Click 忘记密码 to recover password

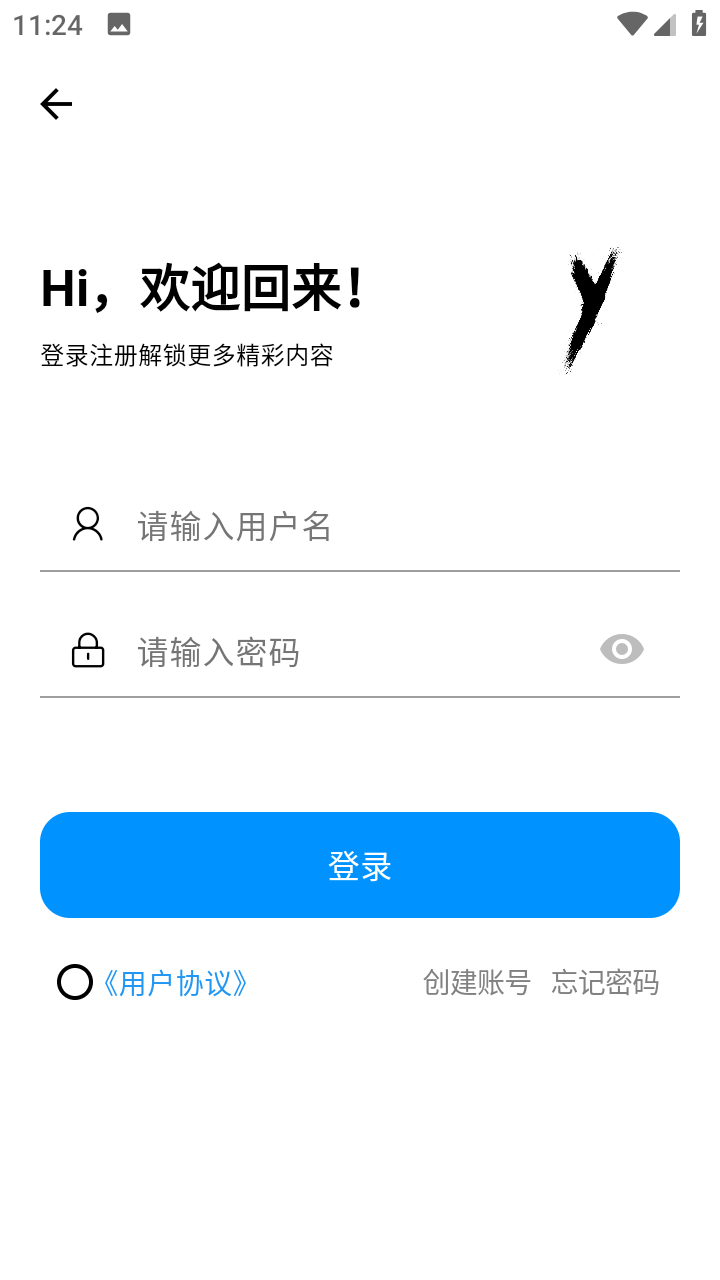[604, 983]
